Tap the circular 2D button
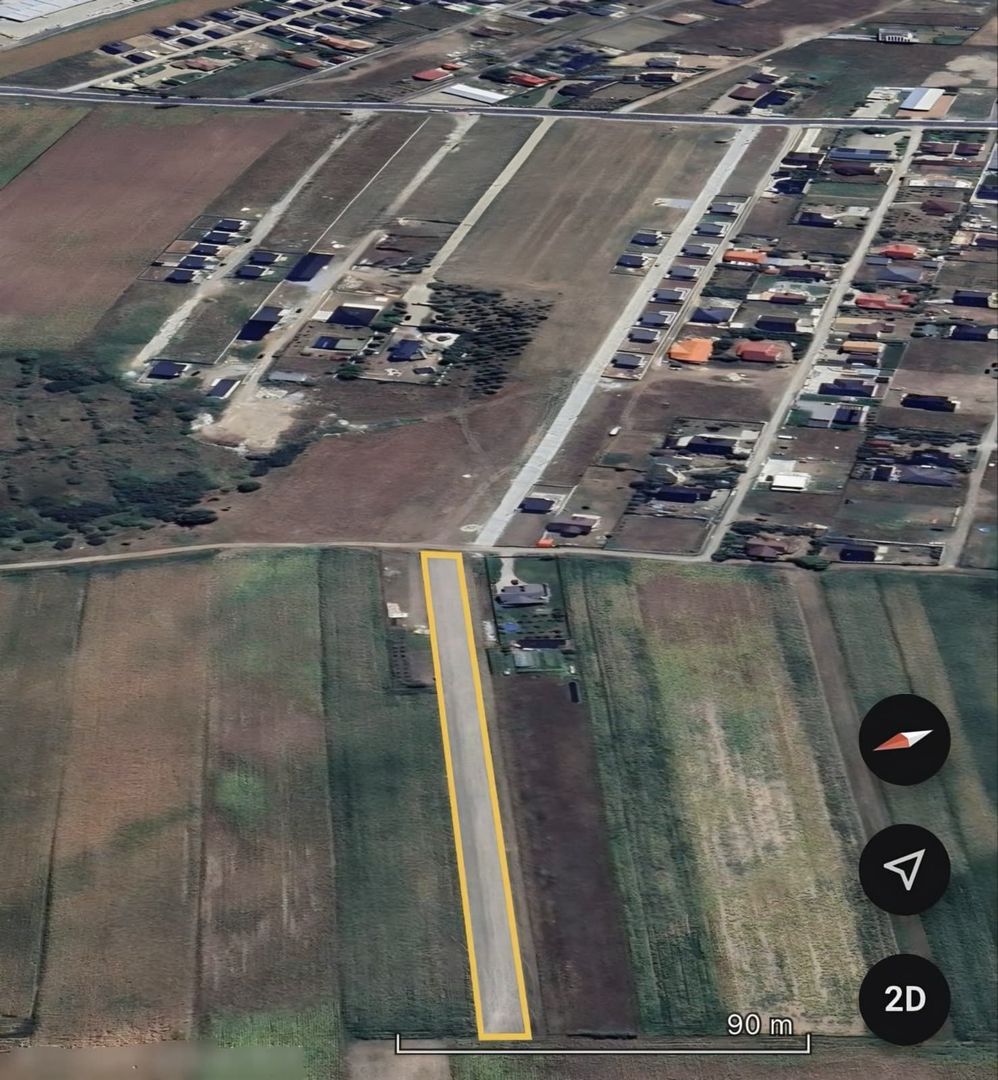Image resolution: width=998 pixels, height=1080 pixels. 903,997
